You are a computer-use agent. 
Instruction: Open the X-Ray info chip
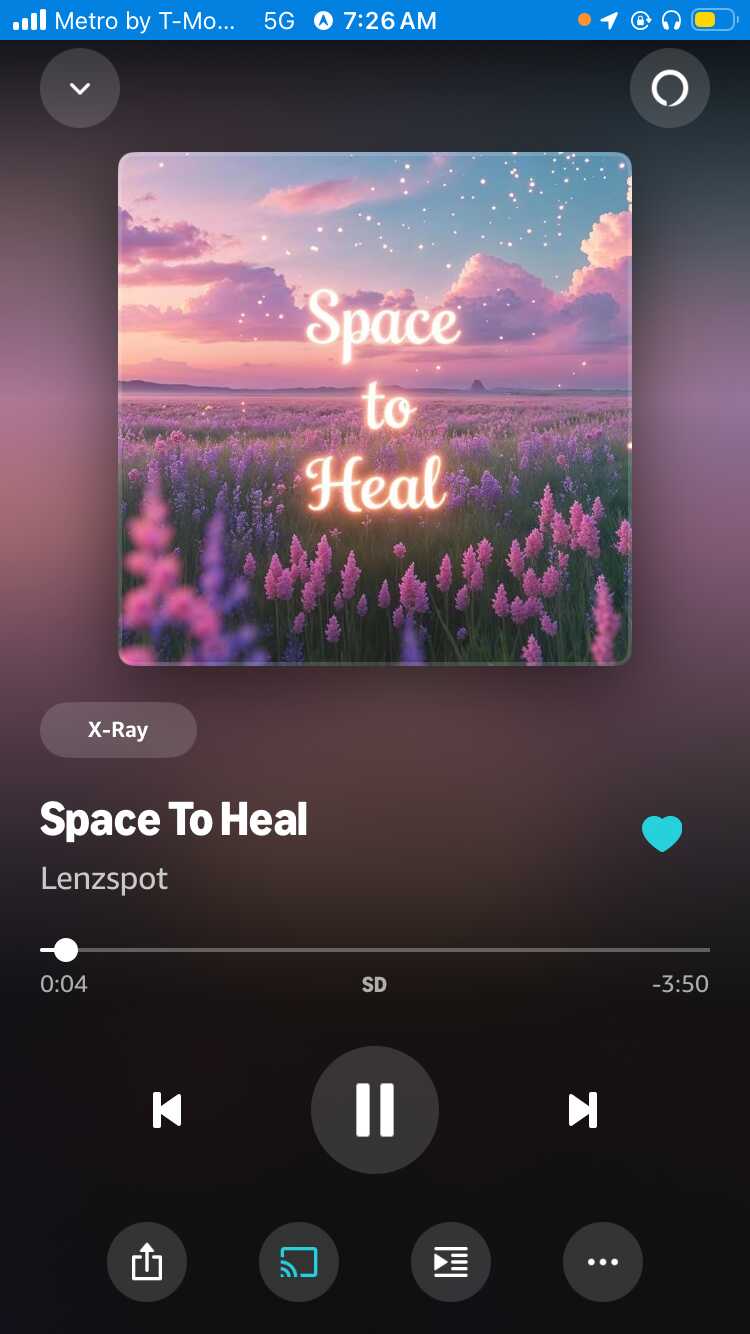pos(118,730)
